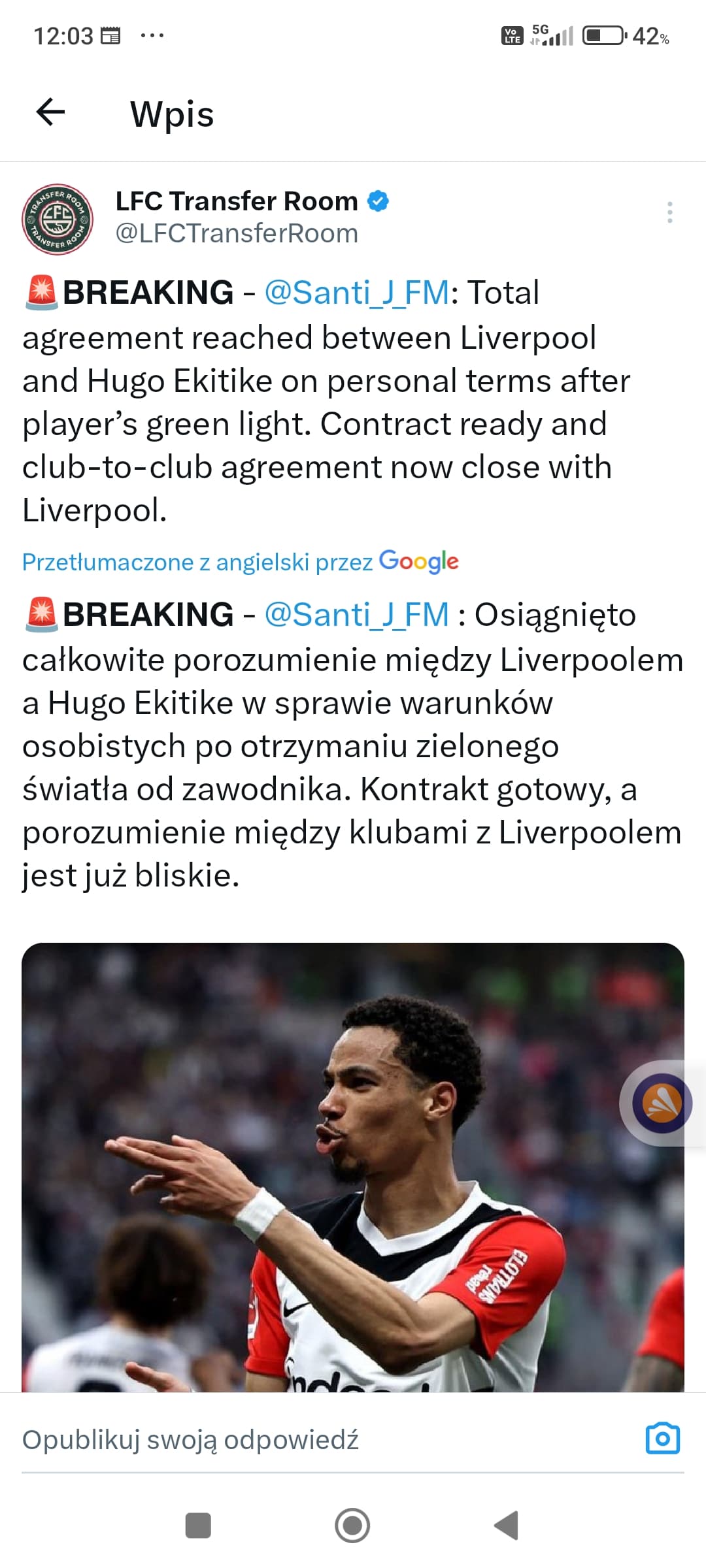Image resolution: width=706 pixels, height=1568 pixels.
Task: Attach a photo using the camera icon
Action: coord(662,1439)
